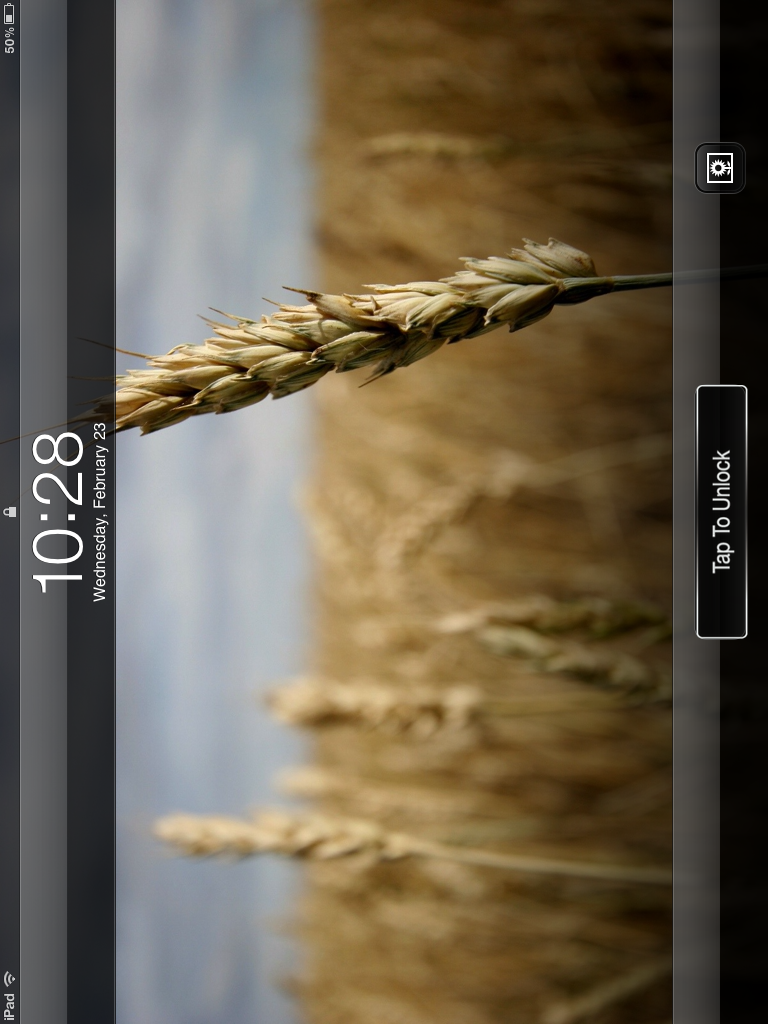Viewport: 768px width, 1024px height.
Task: Start the picture frame slideshow icon
Action: [x=720, y=168]
